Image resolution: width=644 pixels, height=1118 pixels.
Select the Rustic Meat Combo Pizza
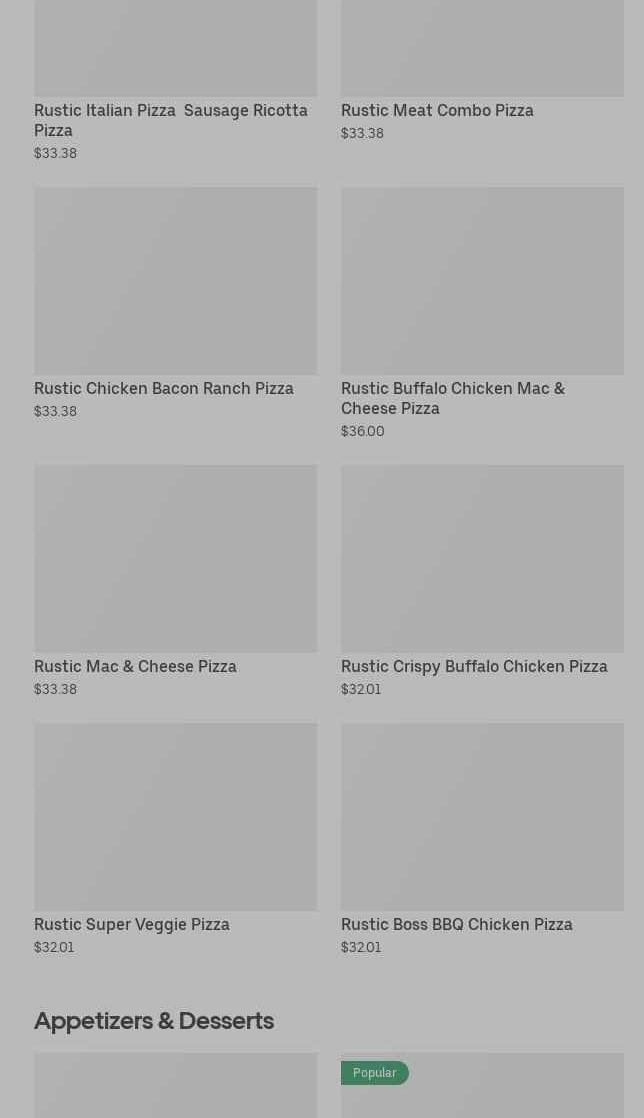482,70
